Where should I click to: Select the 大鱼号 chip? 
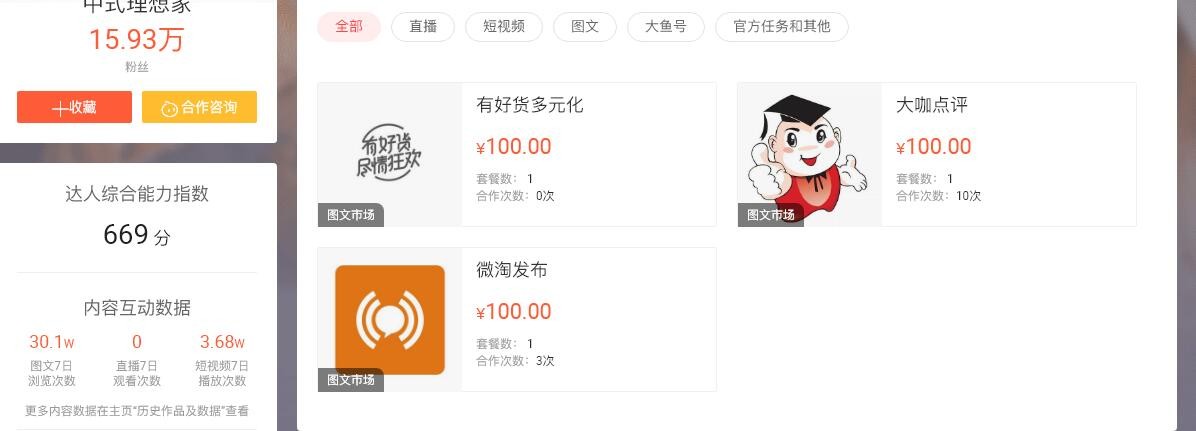tap(666, 27)
